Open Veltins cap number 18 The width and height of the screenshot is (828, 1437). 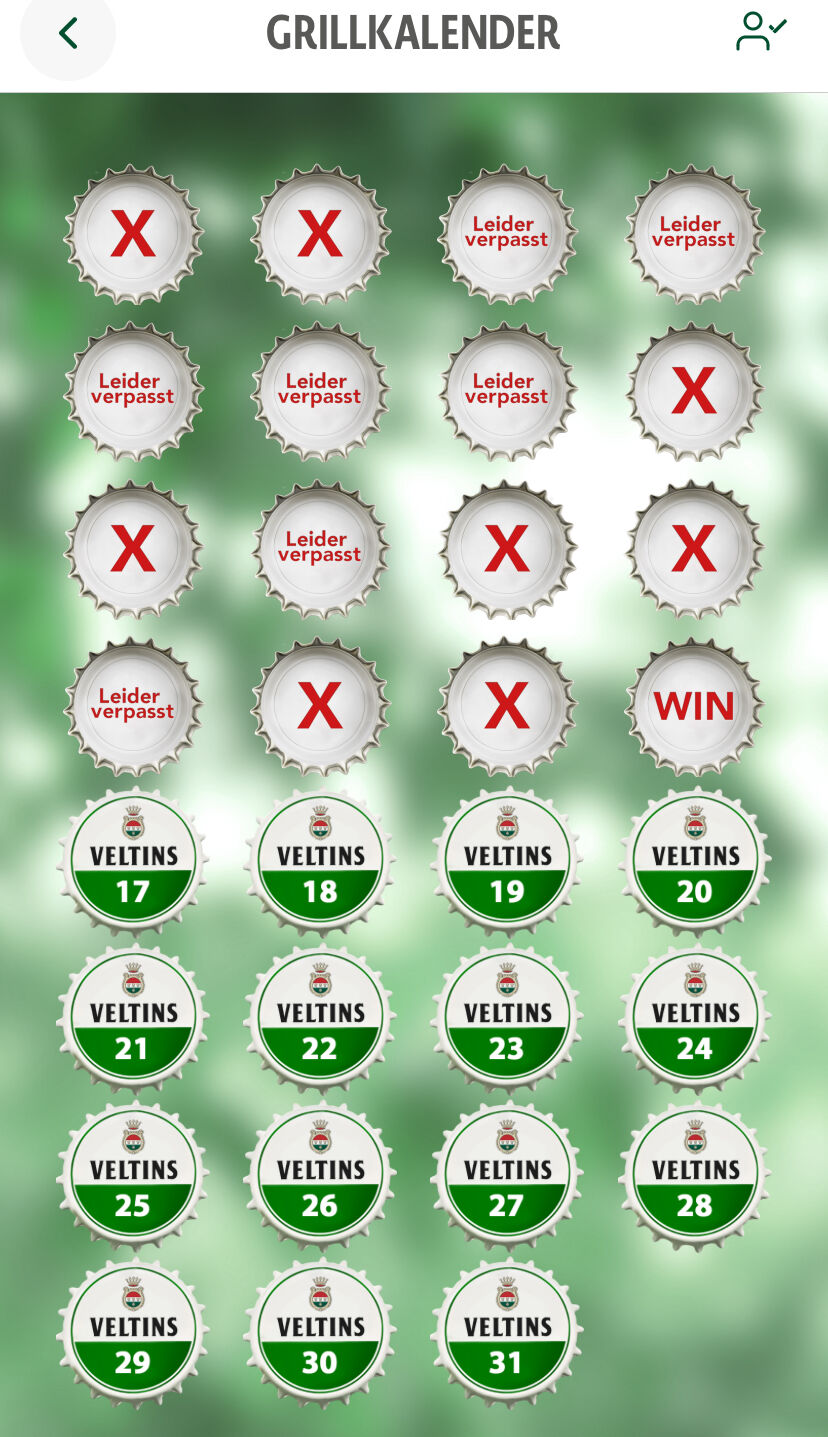click(x=320, y=862)
